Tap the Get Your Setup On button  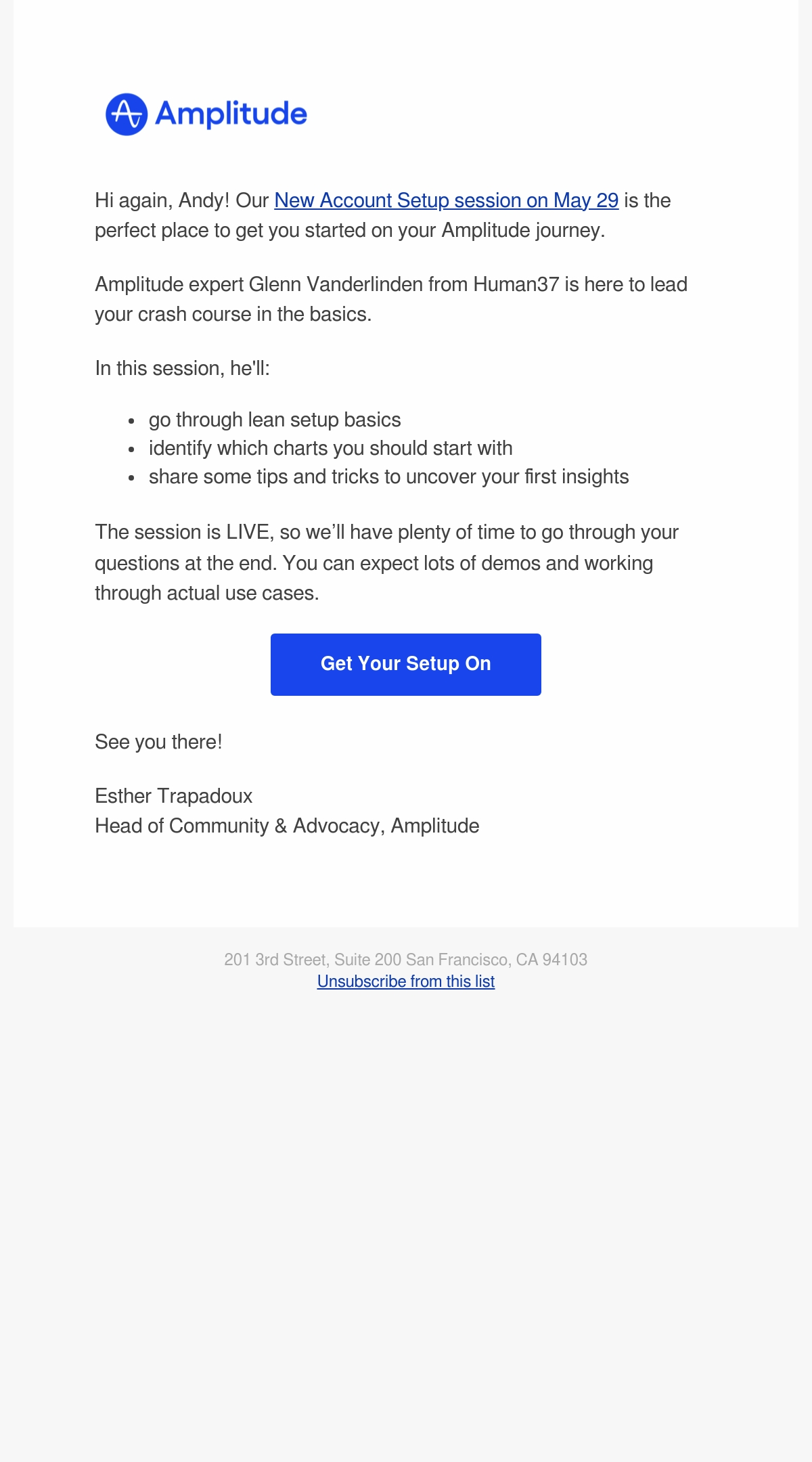pyautogui.click(x=406, y=665)
